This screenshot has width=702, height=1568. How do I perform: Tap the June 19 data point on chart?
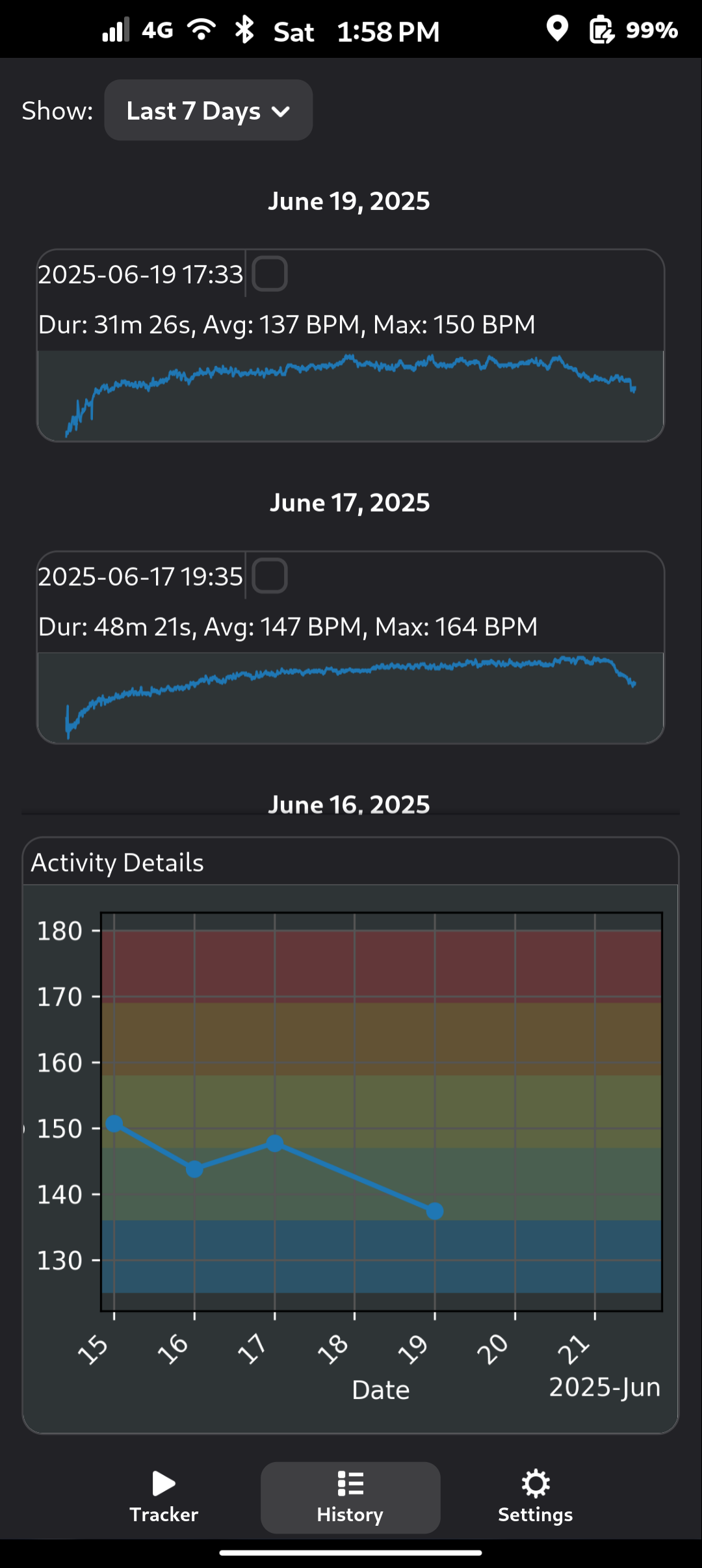(x=435, y=1211)
